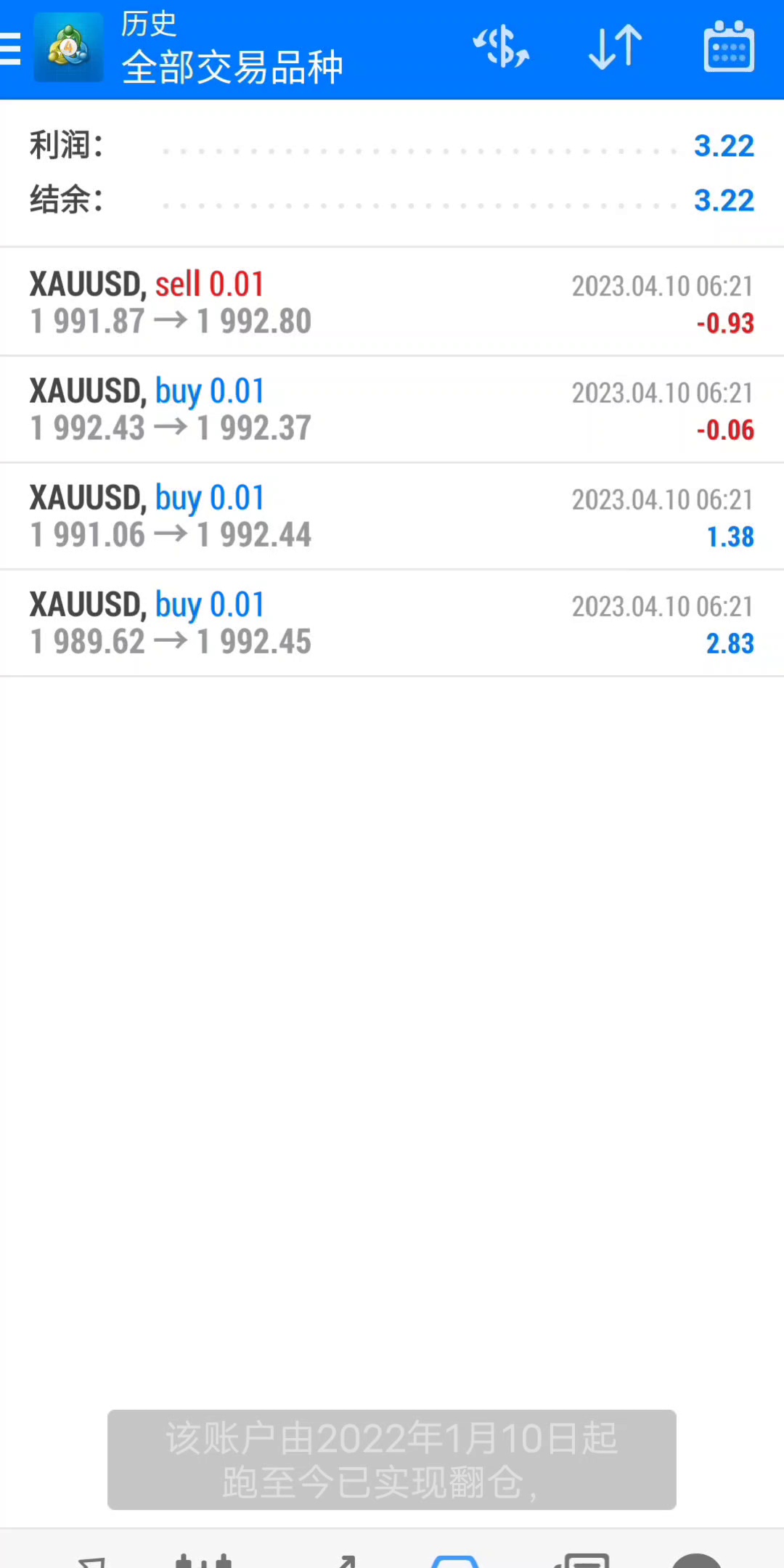Switch to the candlestick chart tab
This screenshot has height=1568, width=784.
[x=204, y=1559]
